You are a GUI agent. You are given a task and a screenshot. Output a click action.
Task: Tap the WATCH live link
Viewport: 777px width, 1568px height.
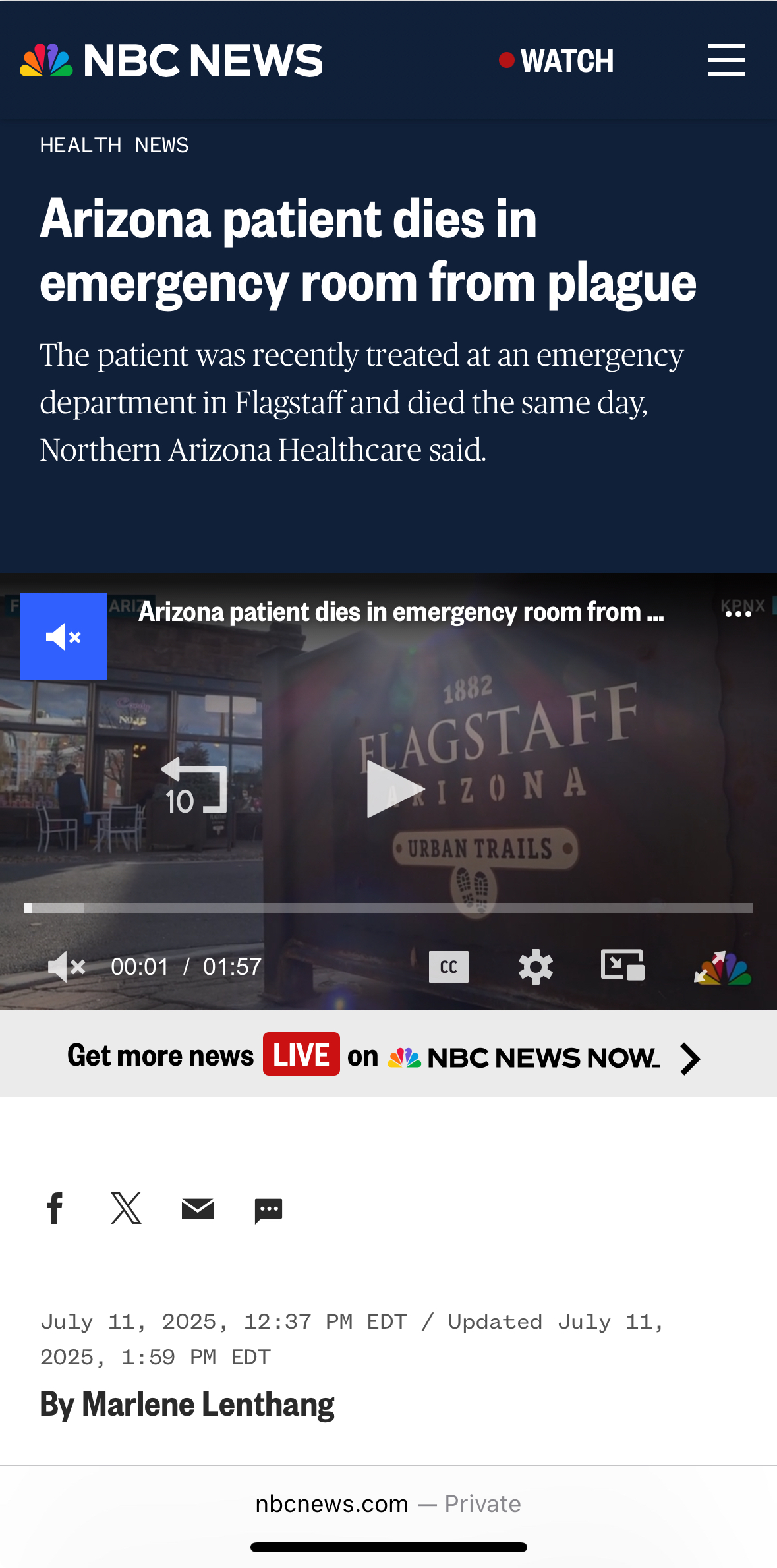coord(556,61)
